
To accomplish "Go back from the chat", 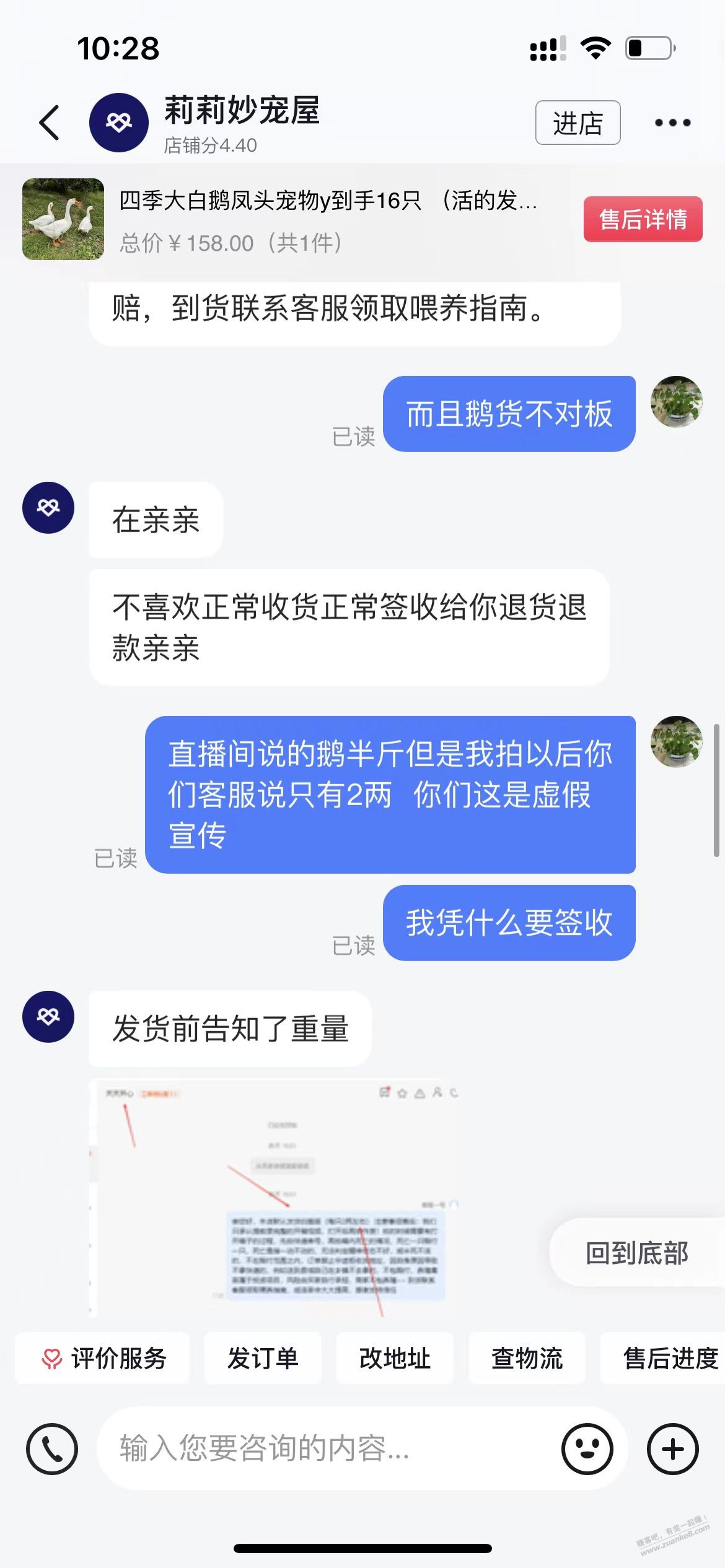I will [x=50, y=123].
